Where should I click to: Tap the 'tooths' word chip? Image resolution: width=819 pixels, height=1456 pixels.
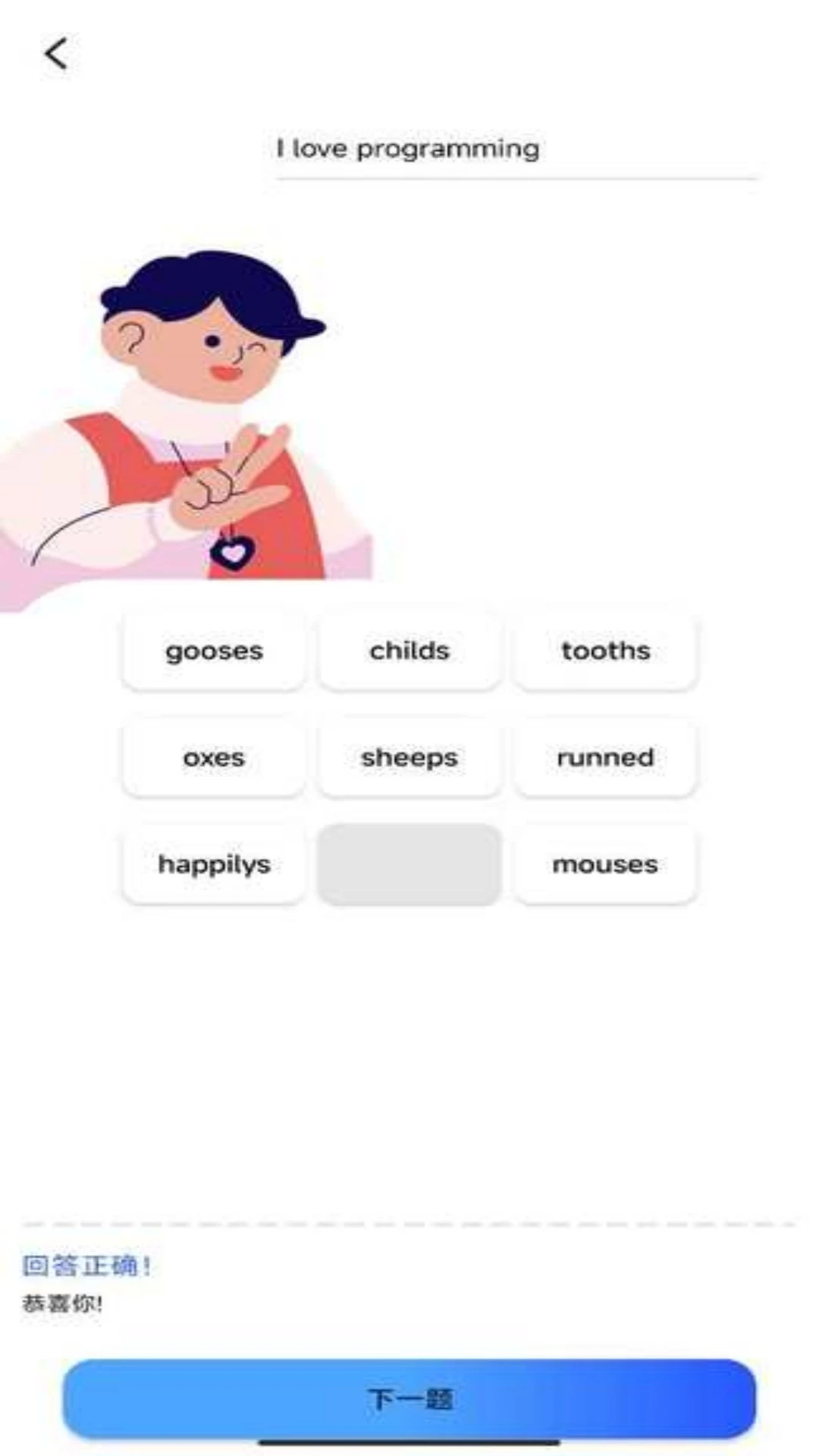click(x=605, y=651)
